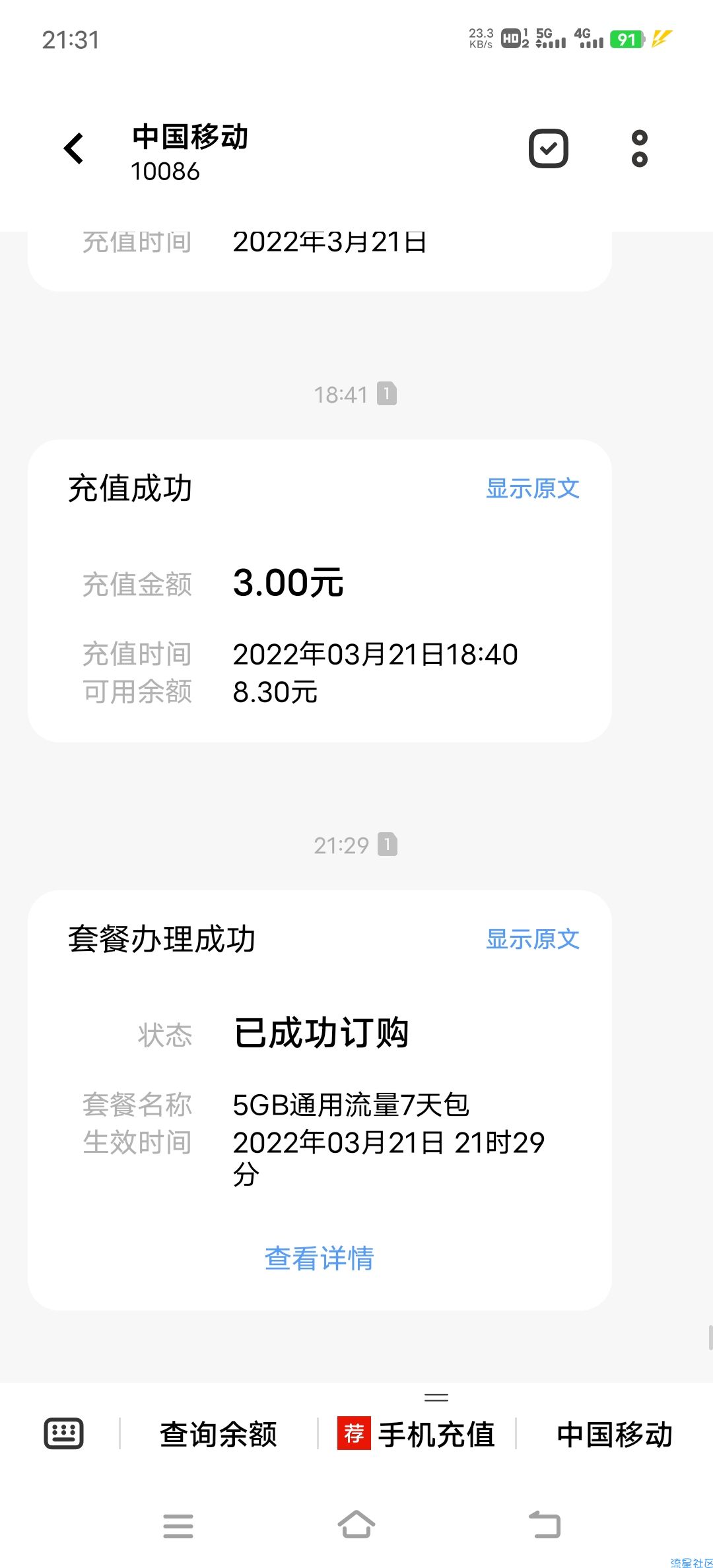Screen dimensions: 713x1568
Task: Open recent apps from navigation bar
Action: pyautogui.click(x=178, y=1526)
